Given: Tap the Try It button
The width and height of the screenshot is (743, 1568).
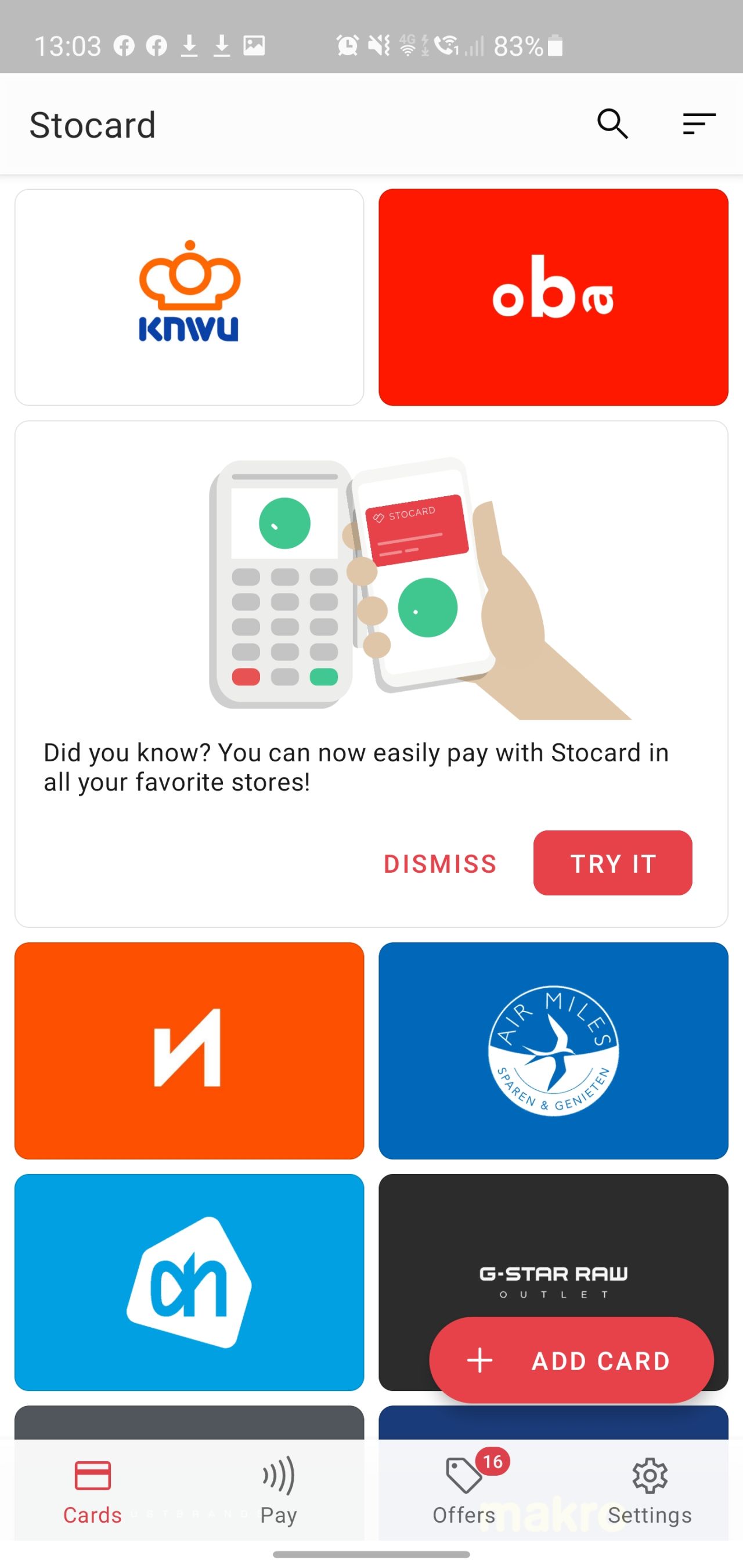Looking at the screenshot, I should tap(612, 862).
